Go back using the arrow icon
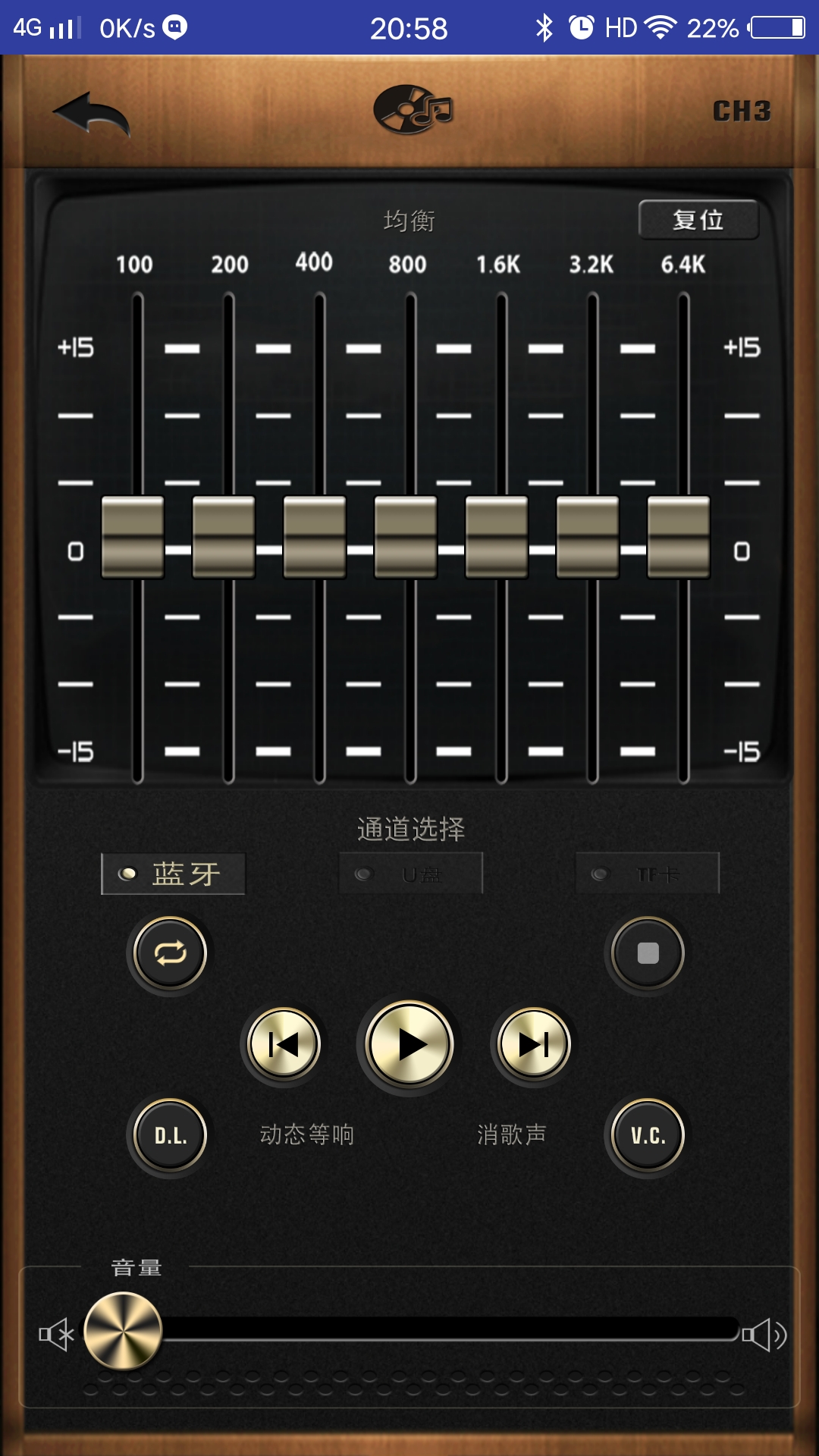The image size is (819, 1456). 91,114
